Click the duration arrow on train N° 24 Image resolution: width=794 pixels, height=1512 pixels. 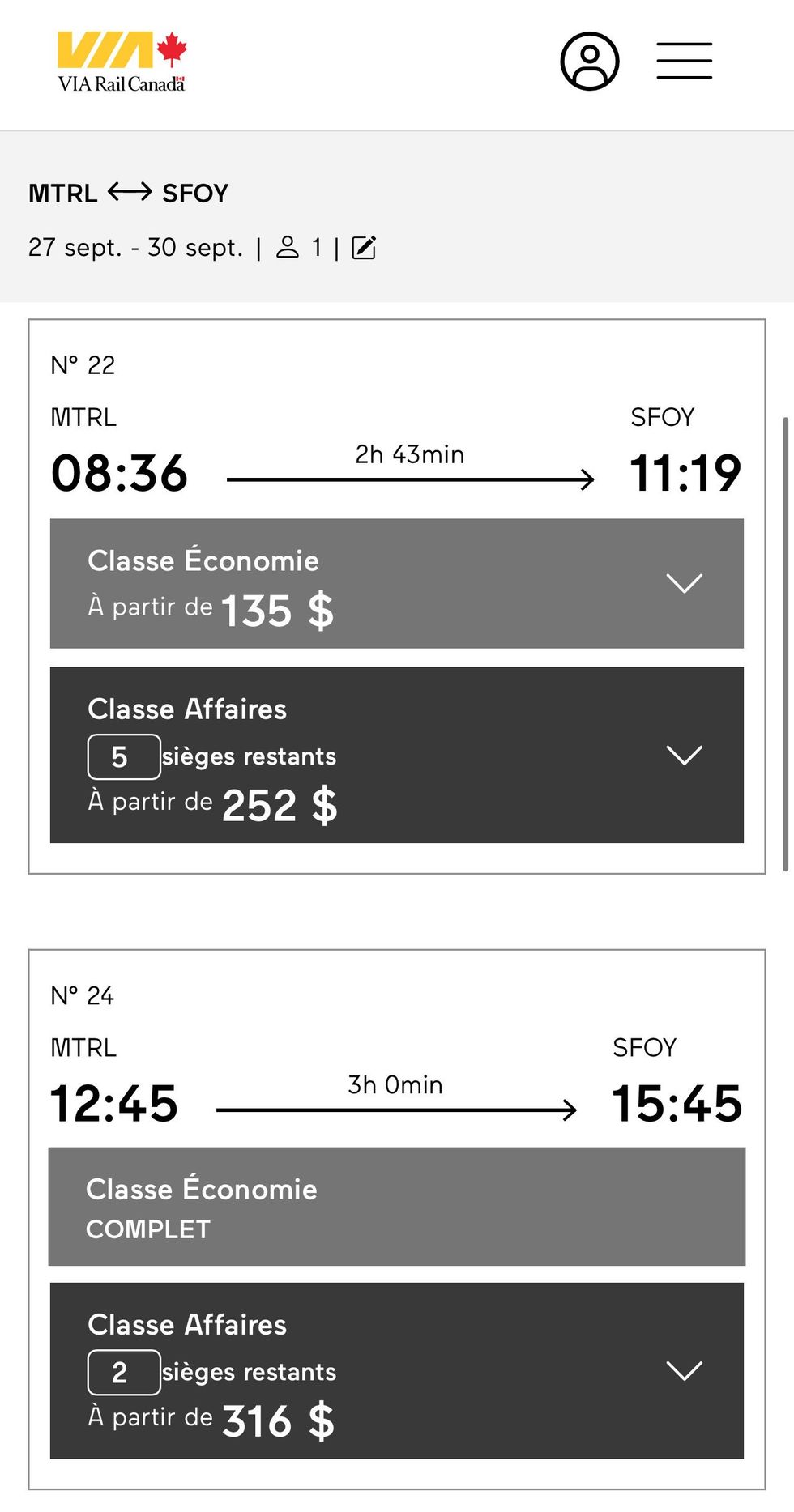pyautogui.click(x=397, y=1110)
